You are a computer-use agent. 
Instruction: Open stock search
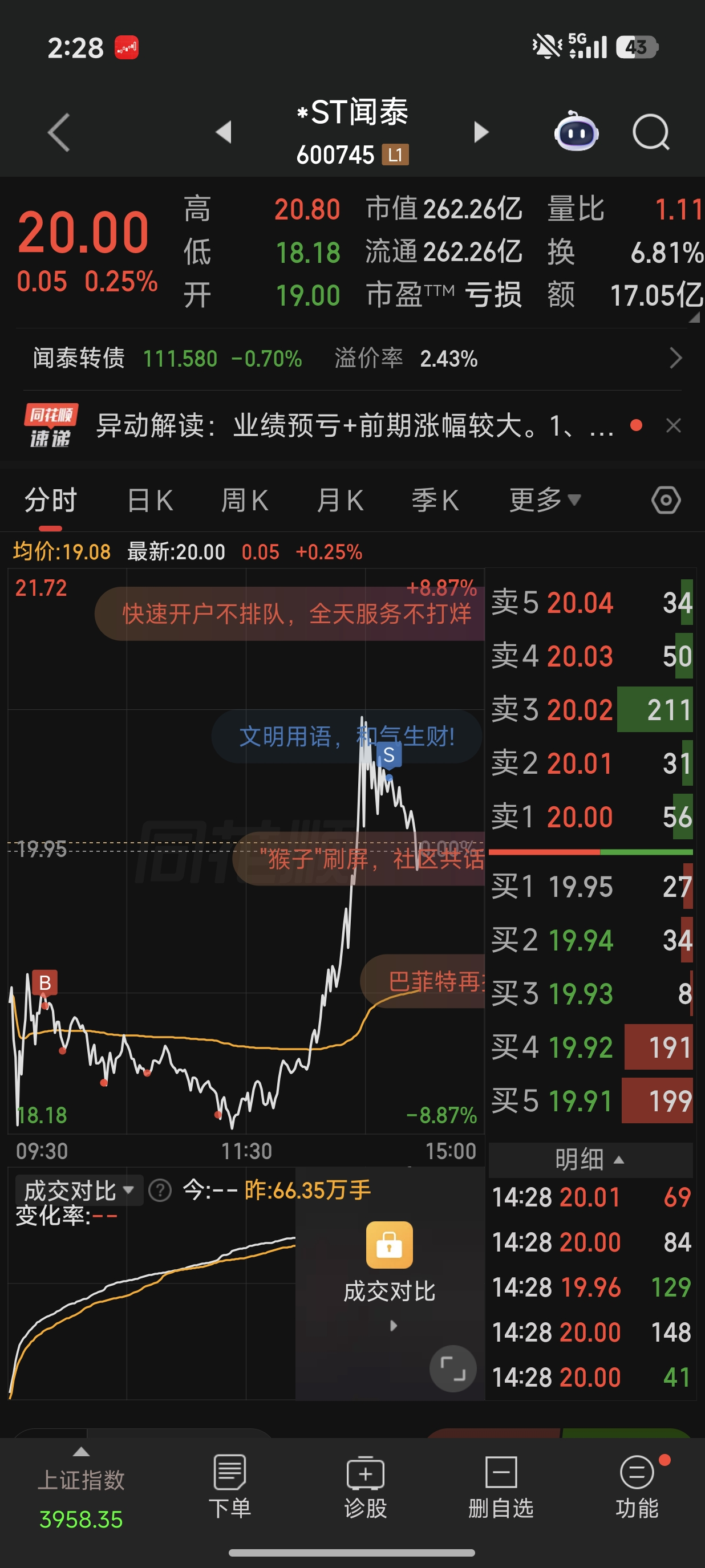(651, 132)
